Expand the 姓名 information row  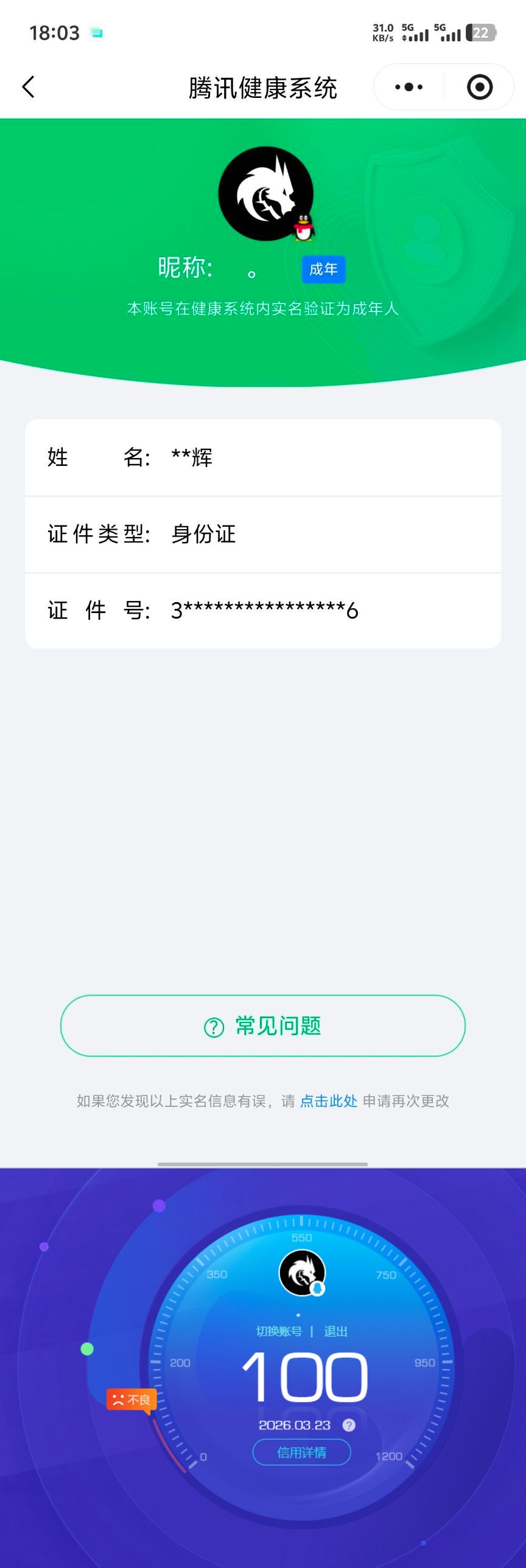262,459
